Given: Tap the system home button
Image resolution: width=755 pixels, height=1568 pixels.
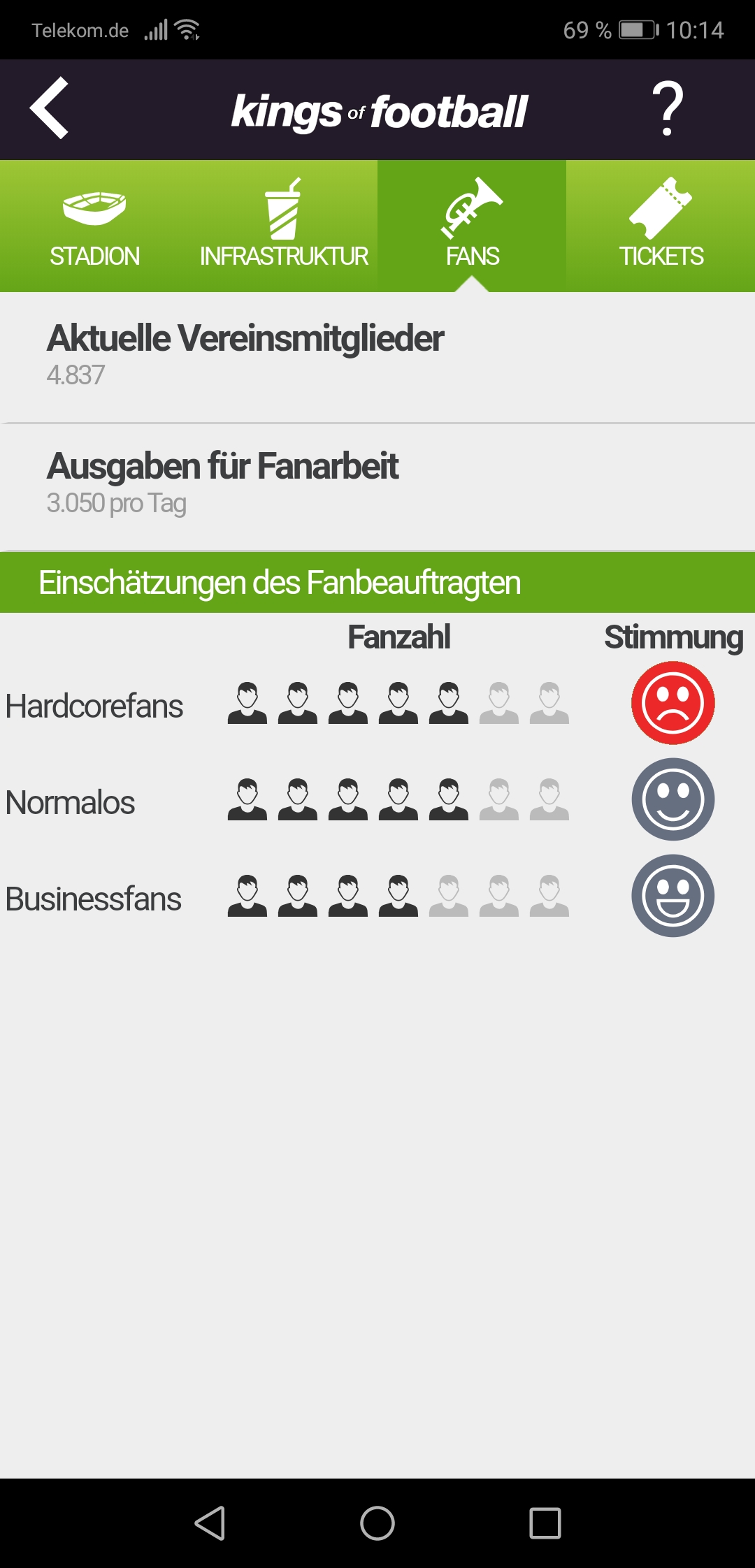Looking at the screenshot, I should point(377,1523).
